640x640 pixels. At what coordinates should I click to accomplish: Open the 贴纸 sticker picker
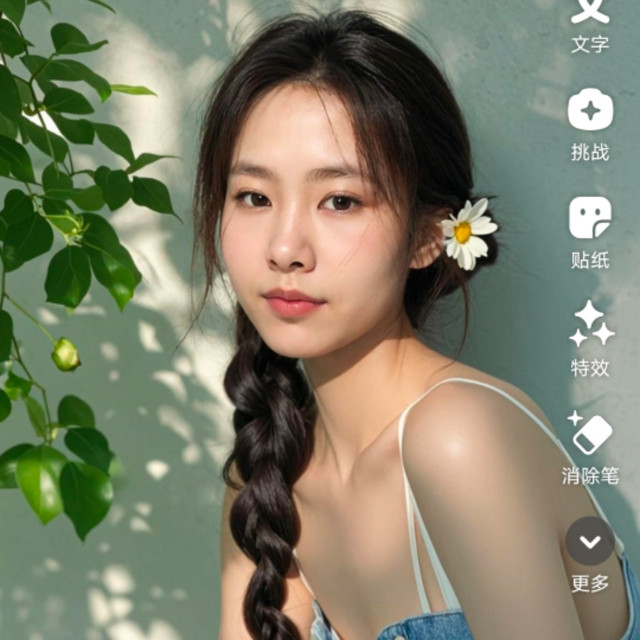point(590,233)
